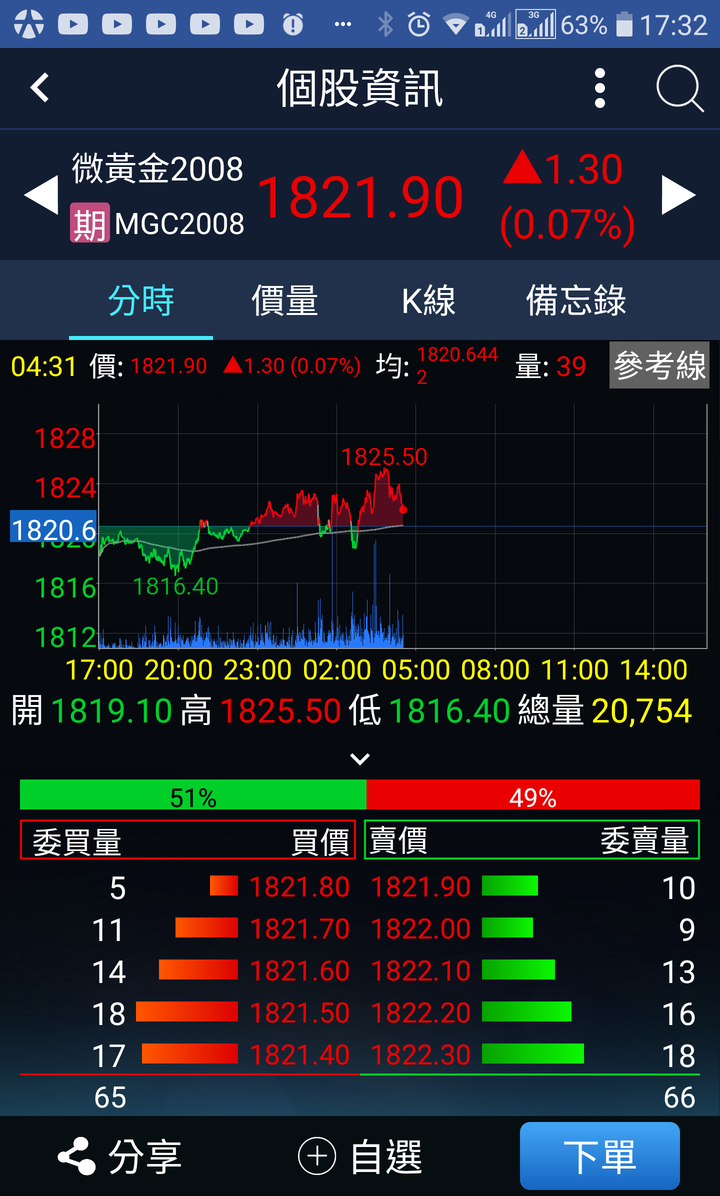Show the previous instrument with the left triangle
The width and height of the screenshot is (720, 1196).
click(41, 195)
